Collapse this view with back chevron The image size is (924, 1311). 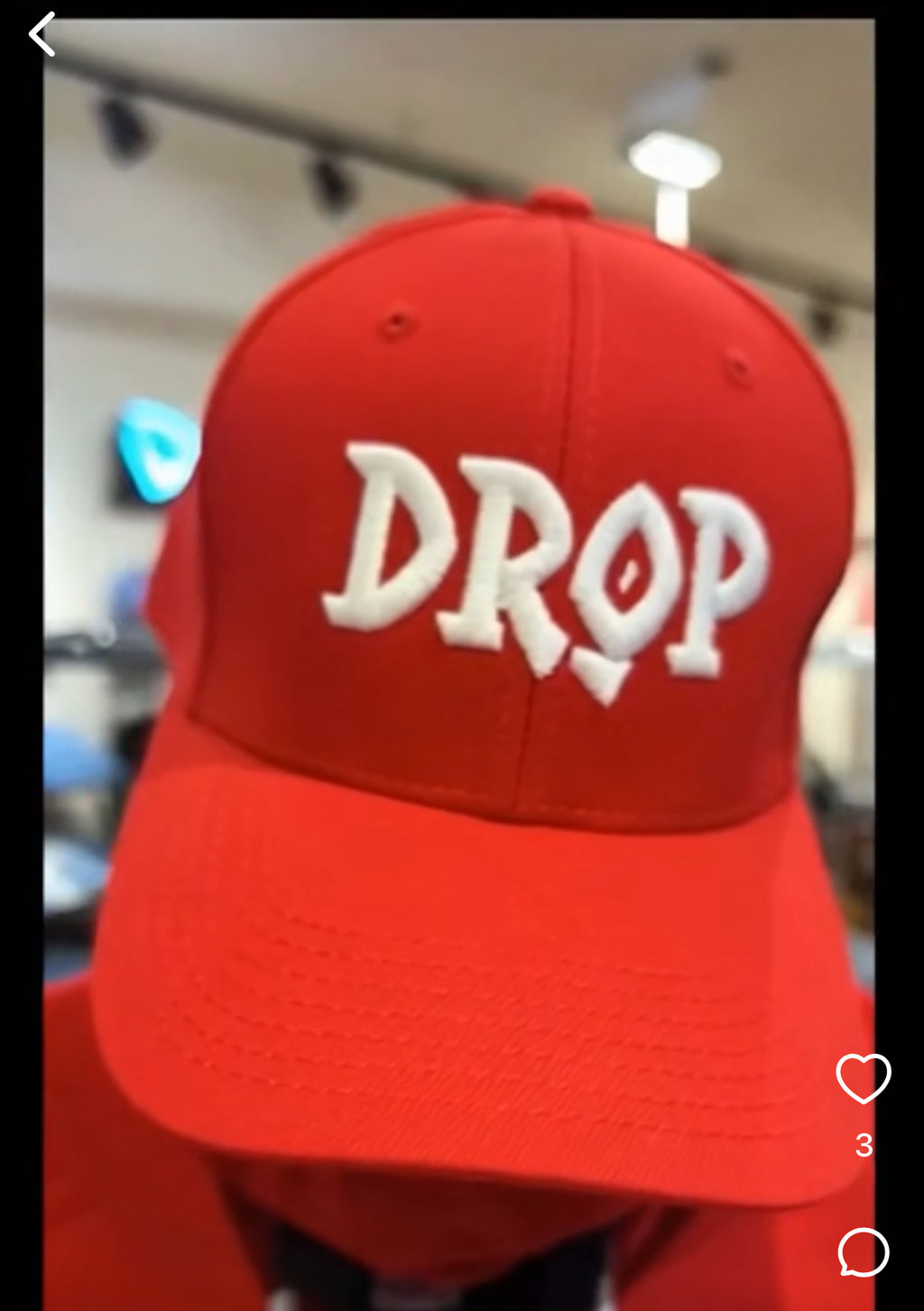click(42, 33)
